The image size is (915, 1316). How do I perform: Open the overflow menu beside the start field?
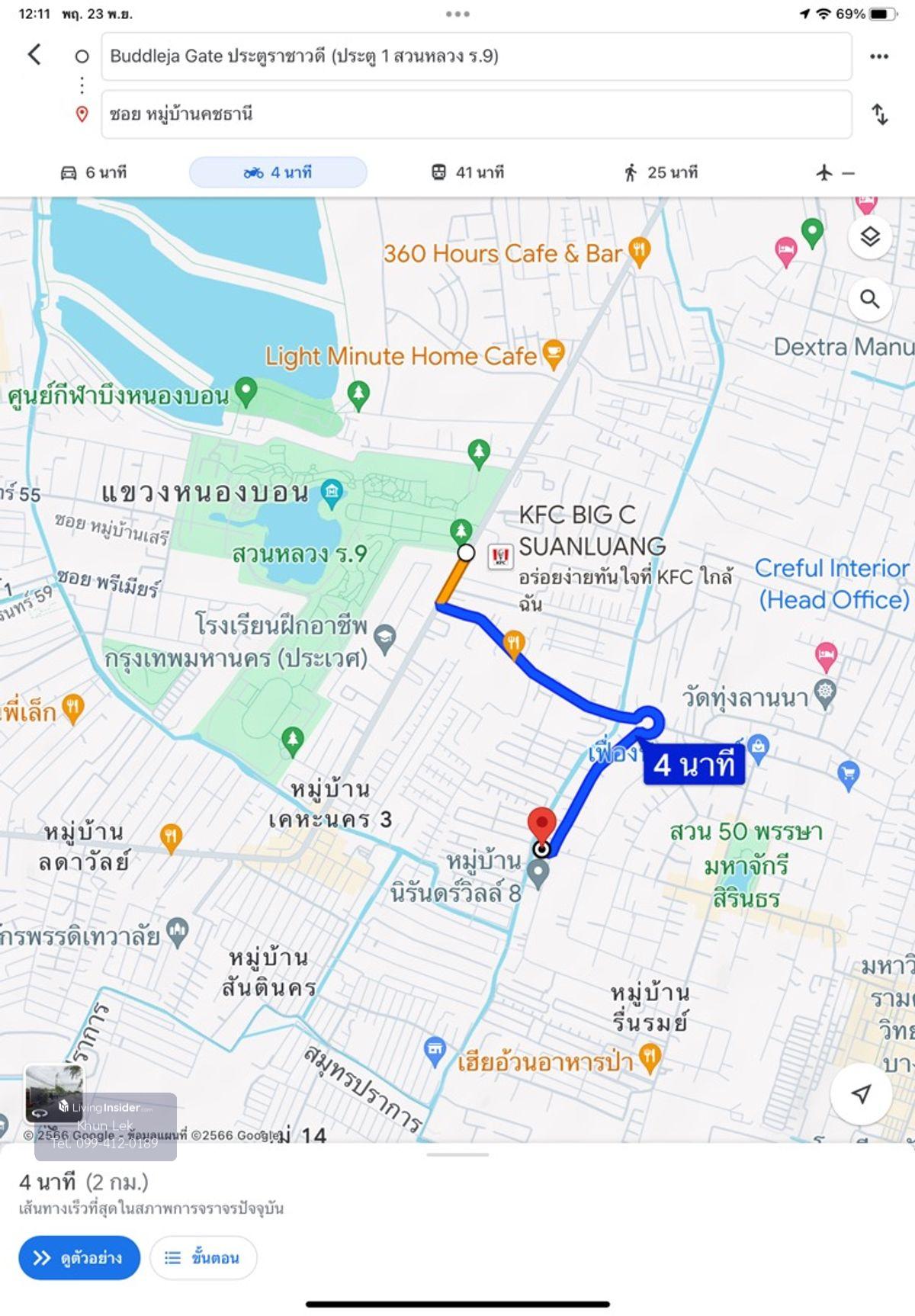(879, 56)
